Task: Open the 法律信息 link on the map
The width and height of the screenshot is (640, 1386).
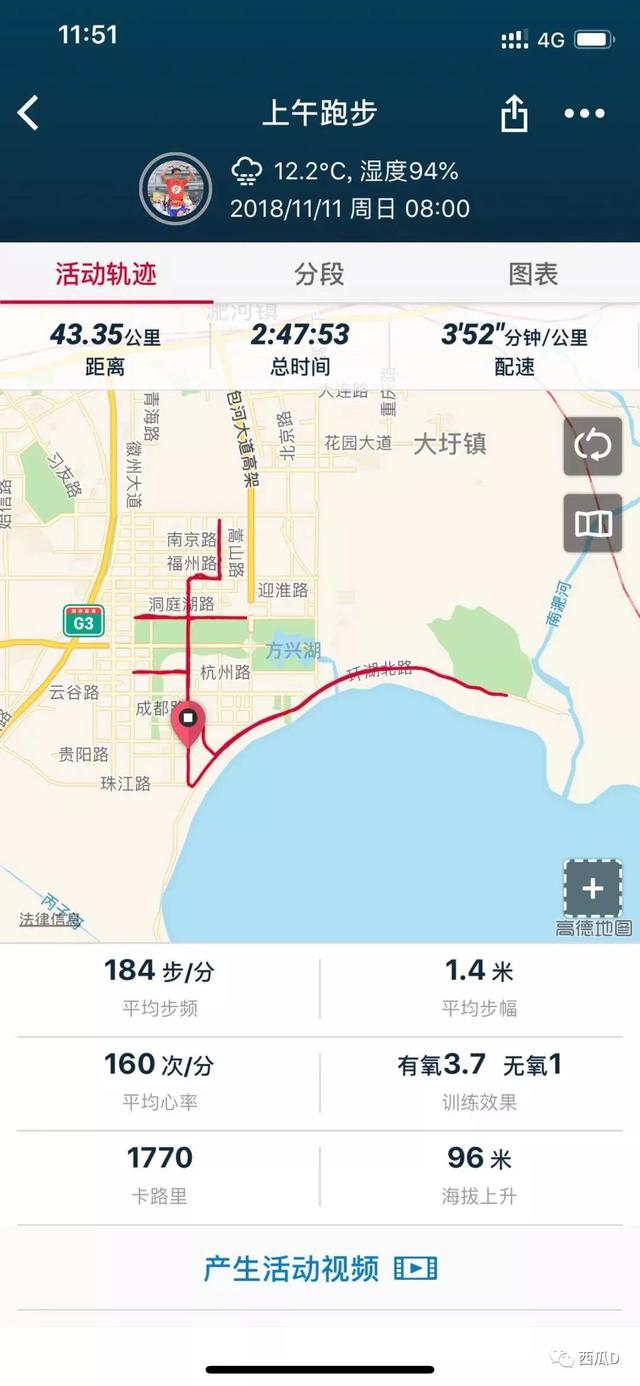Action: [51, 920]
